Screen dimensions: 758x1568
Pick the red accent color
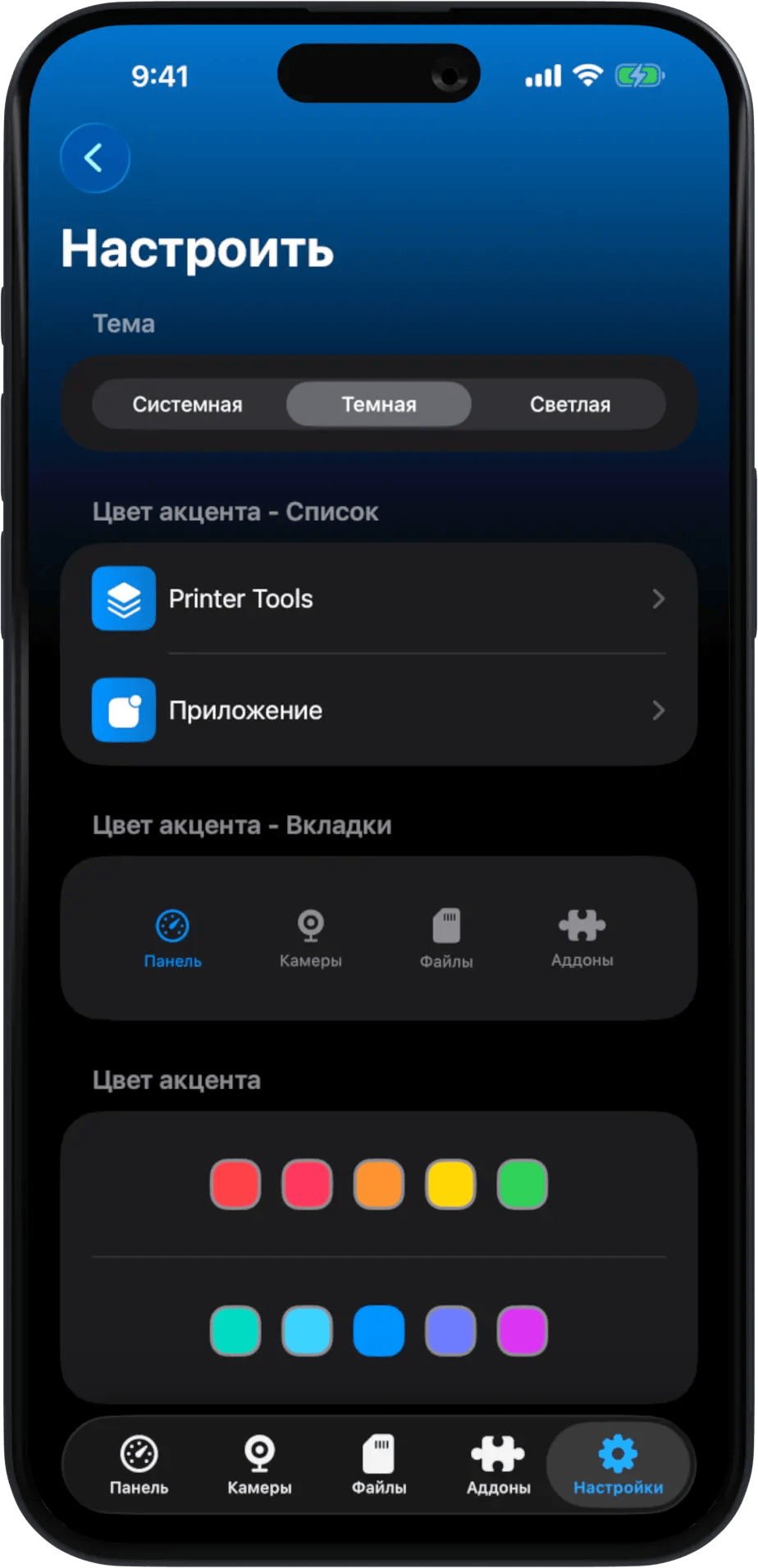tap(235, 1184)
